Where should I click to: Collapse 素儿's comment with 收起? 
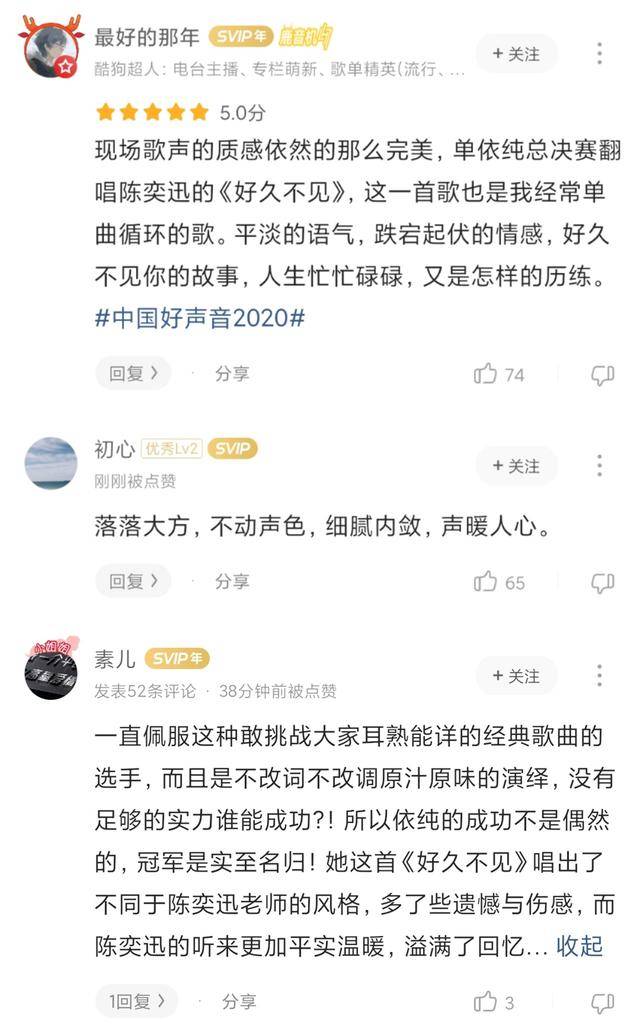tap(579, 946)
